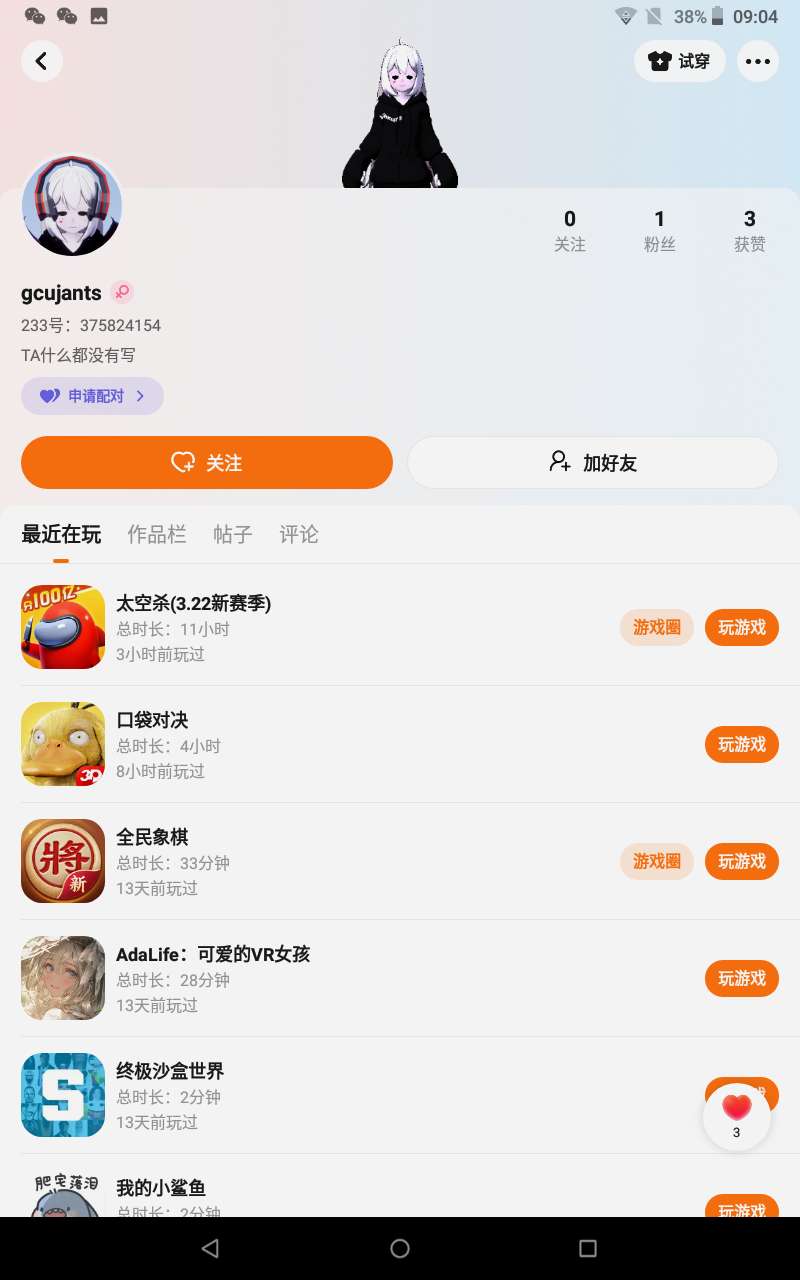The image size is (800, 1280).
Task: Launch AdaLife with its 玩游戏 button
Action: coord(742,978)
